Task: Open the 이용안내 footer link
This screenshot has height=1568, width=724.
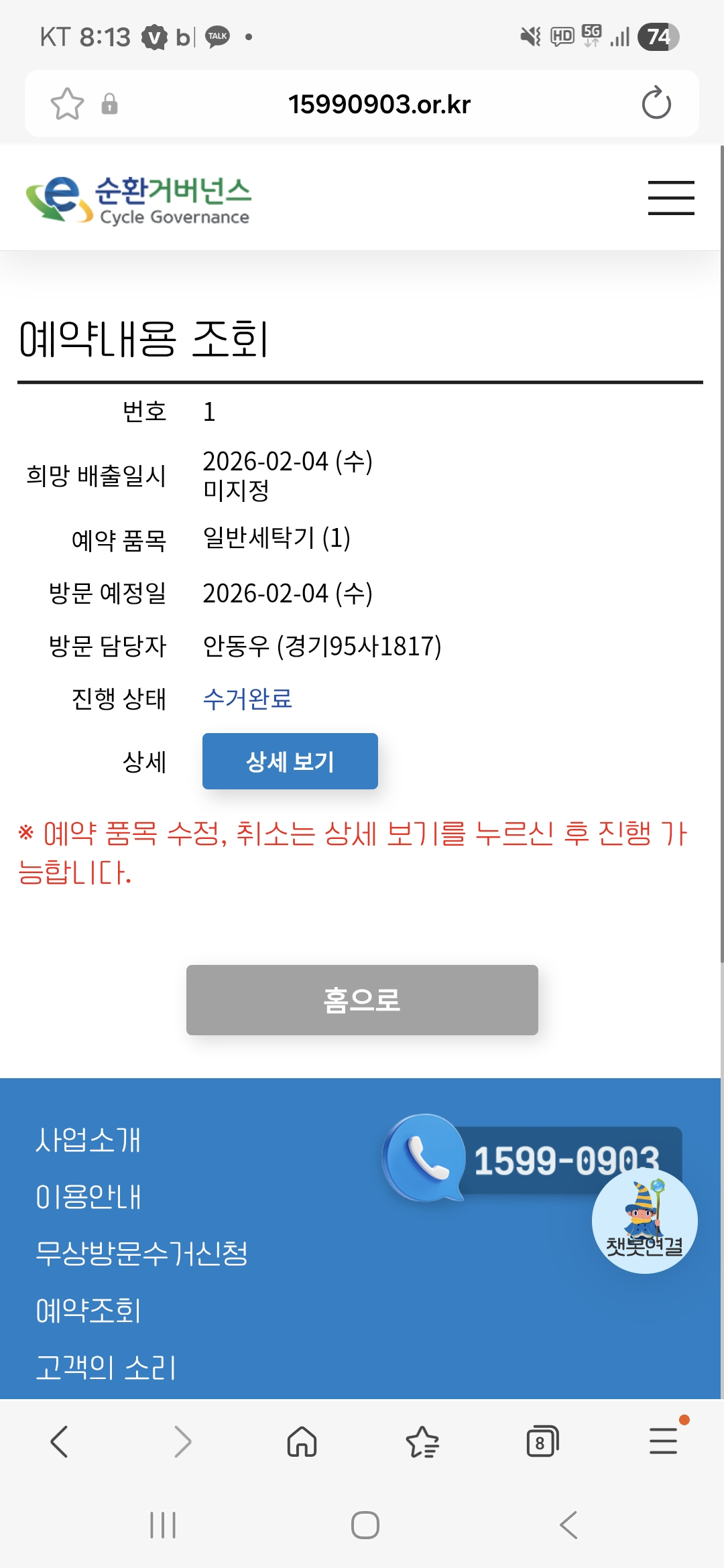Action: pyautogui.click(x=88, y=1197)
